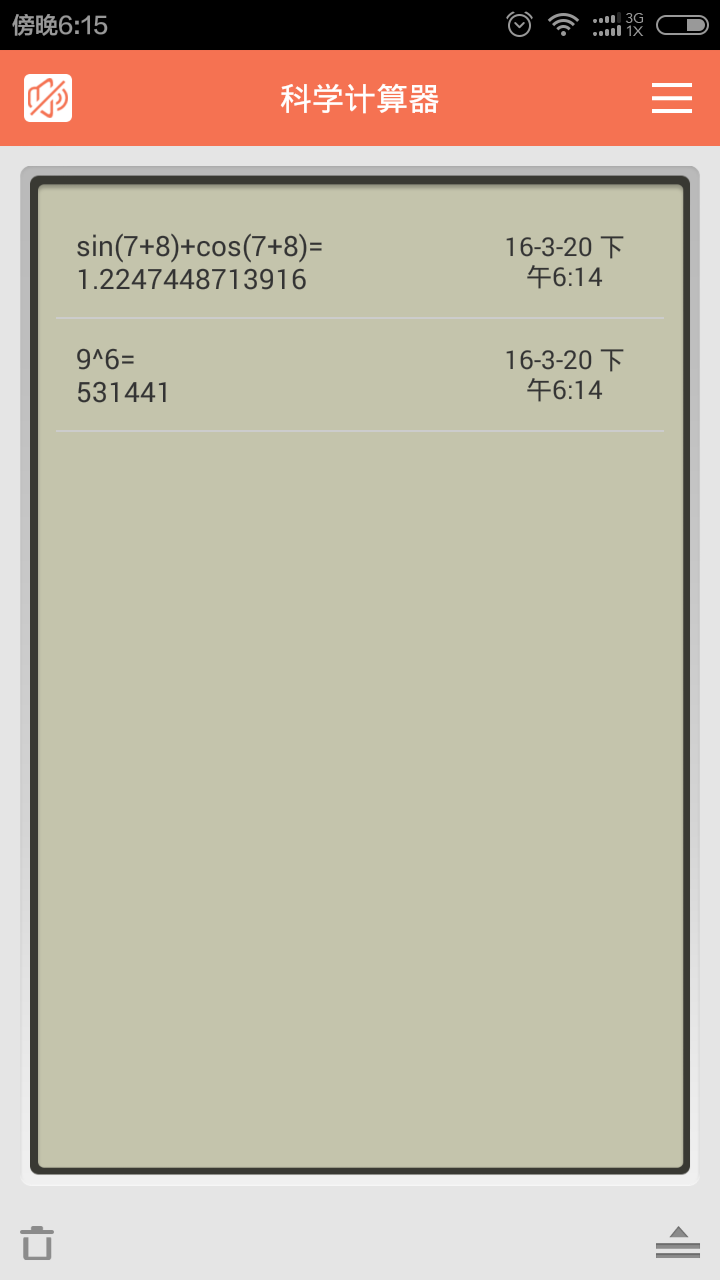Open the hamburger menu
Viewport: 720px width, 1280px height.
[671, 98]
